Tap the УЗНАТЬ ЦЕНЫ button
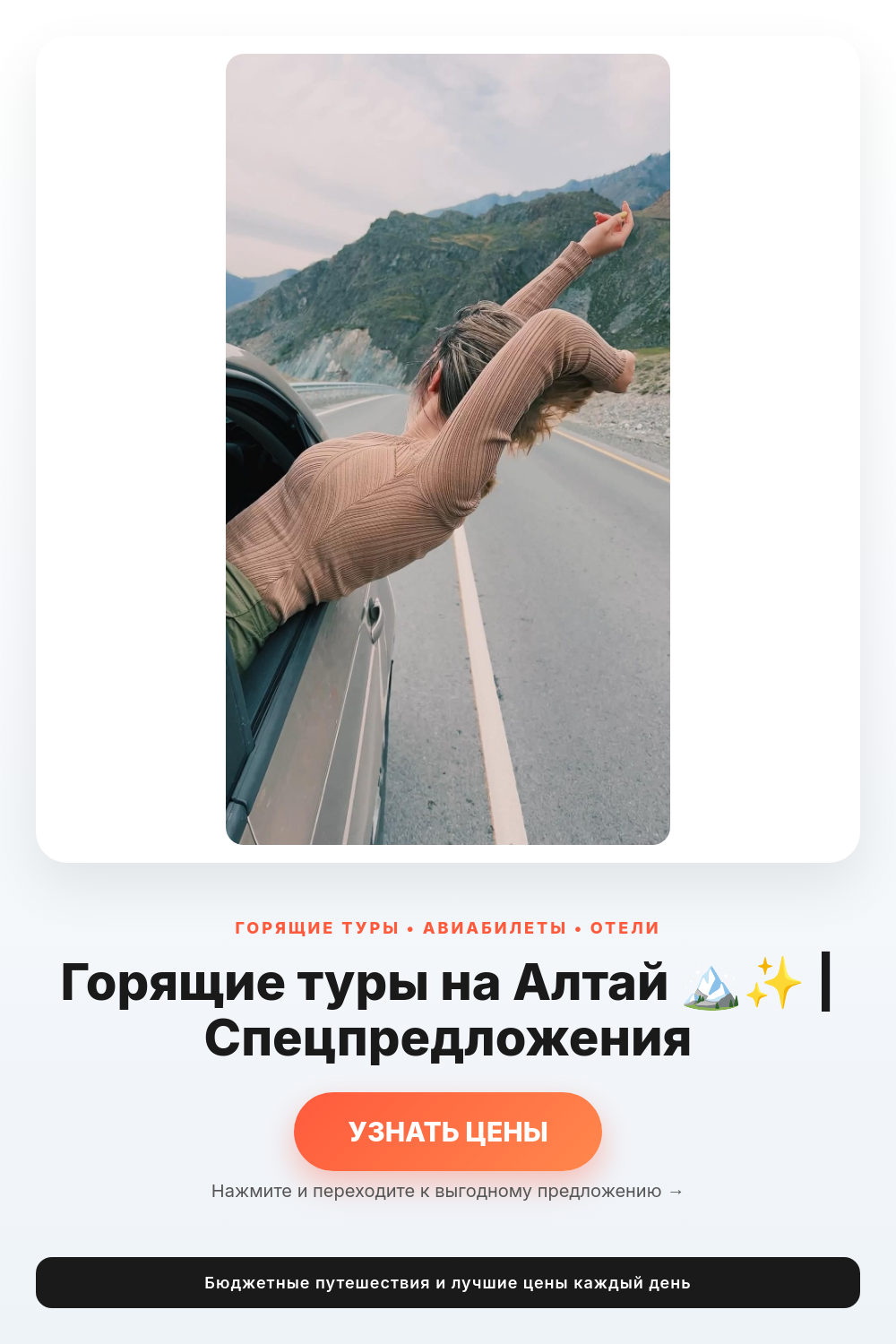896x1344 pixels. (x=448, y=1131)
